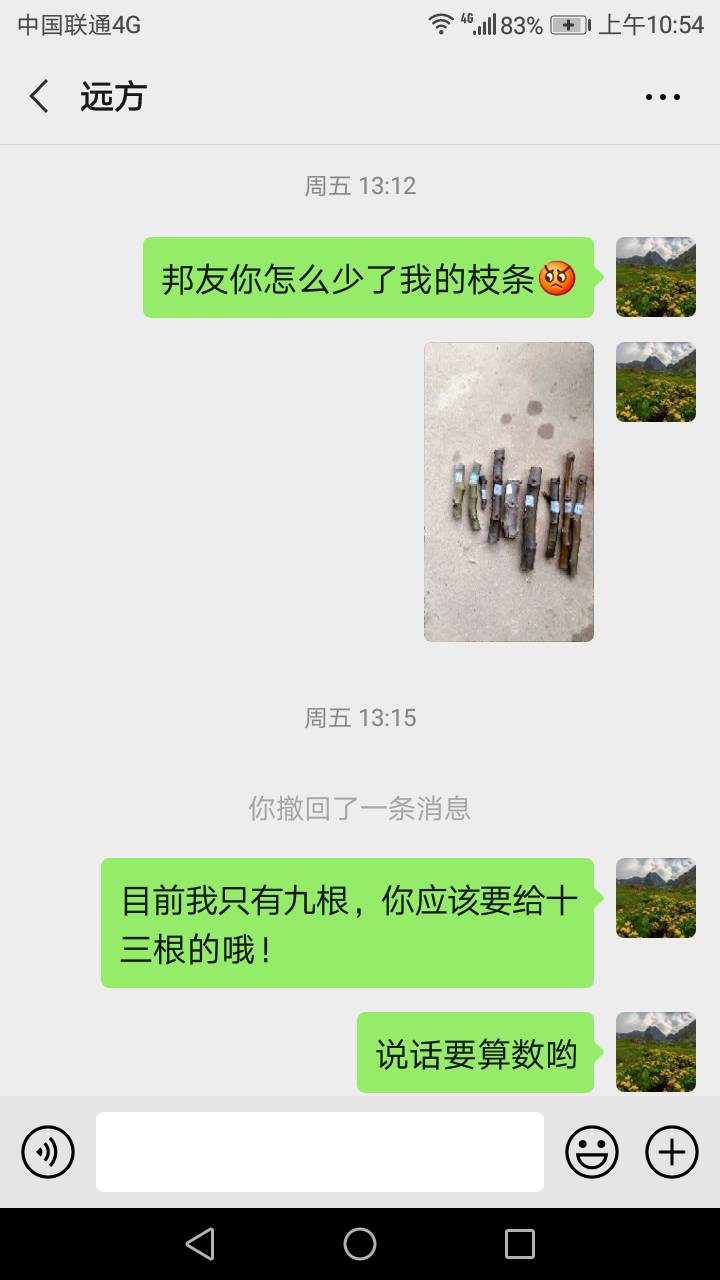Go back from the 远方 chat
720x1280 pixels.
40,97
